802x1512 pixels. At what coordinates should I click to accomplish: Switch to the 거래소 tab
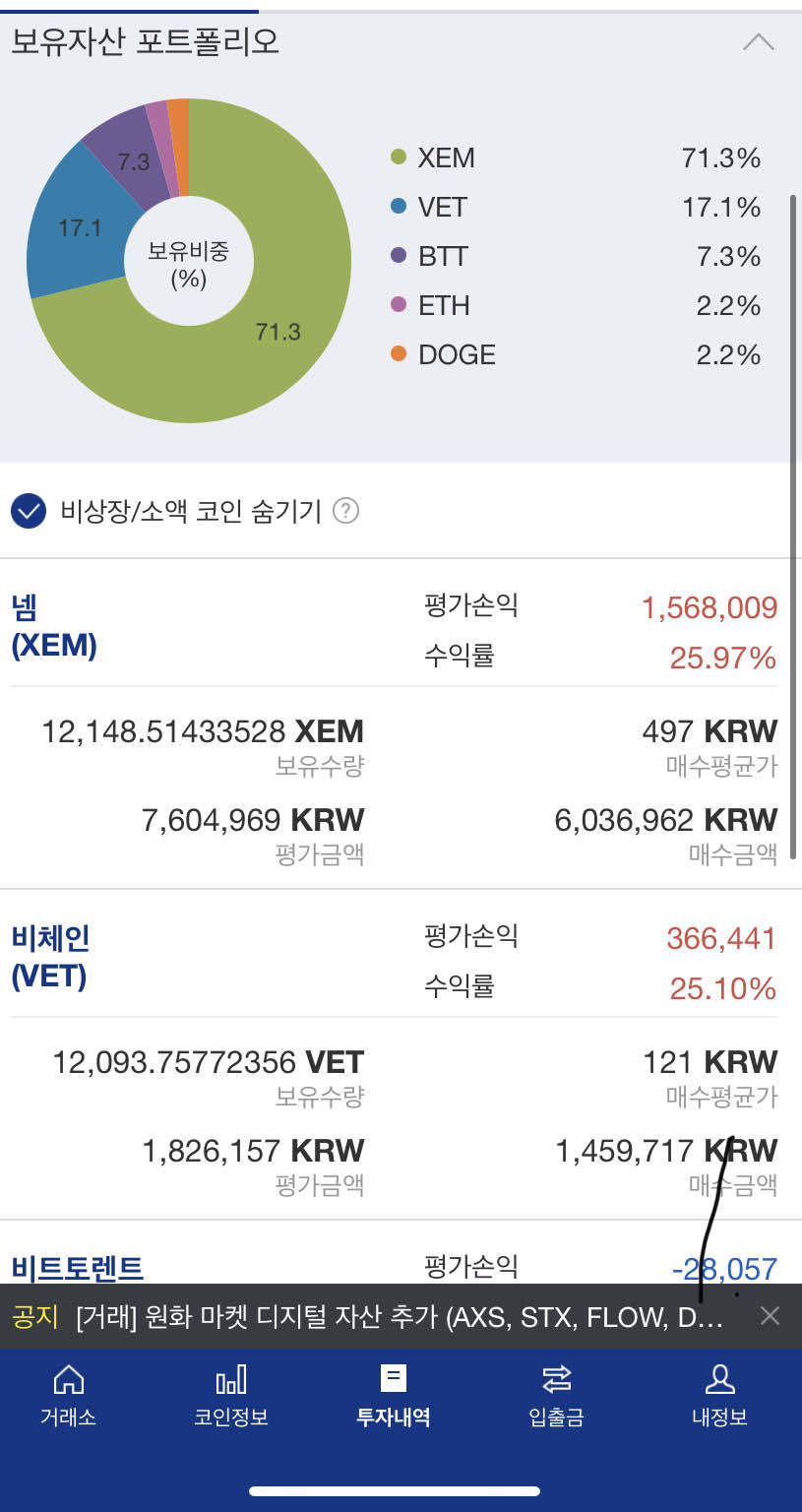[68, 1396]
